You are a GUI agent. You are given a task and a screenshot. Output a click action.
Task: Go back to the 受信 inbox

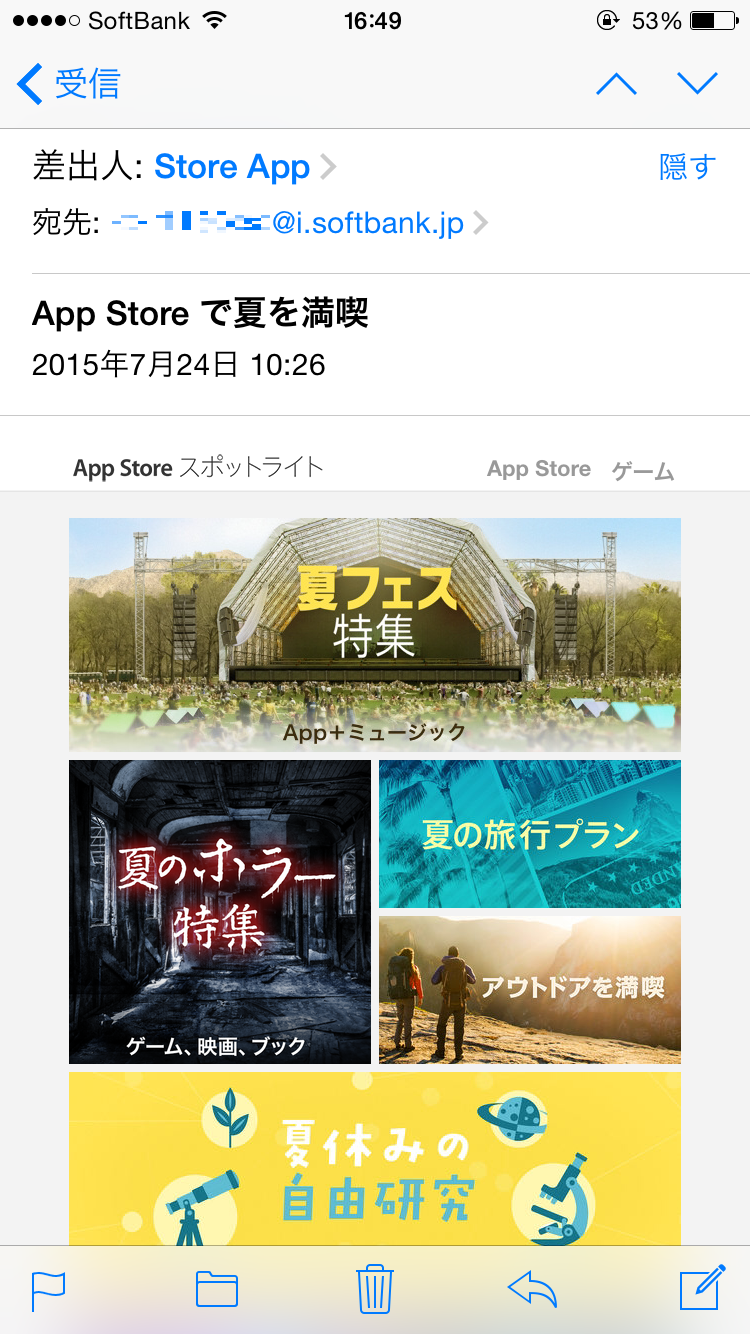68,84
